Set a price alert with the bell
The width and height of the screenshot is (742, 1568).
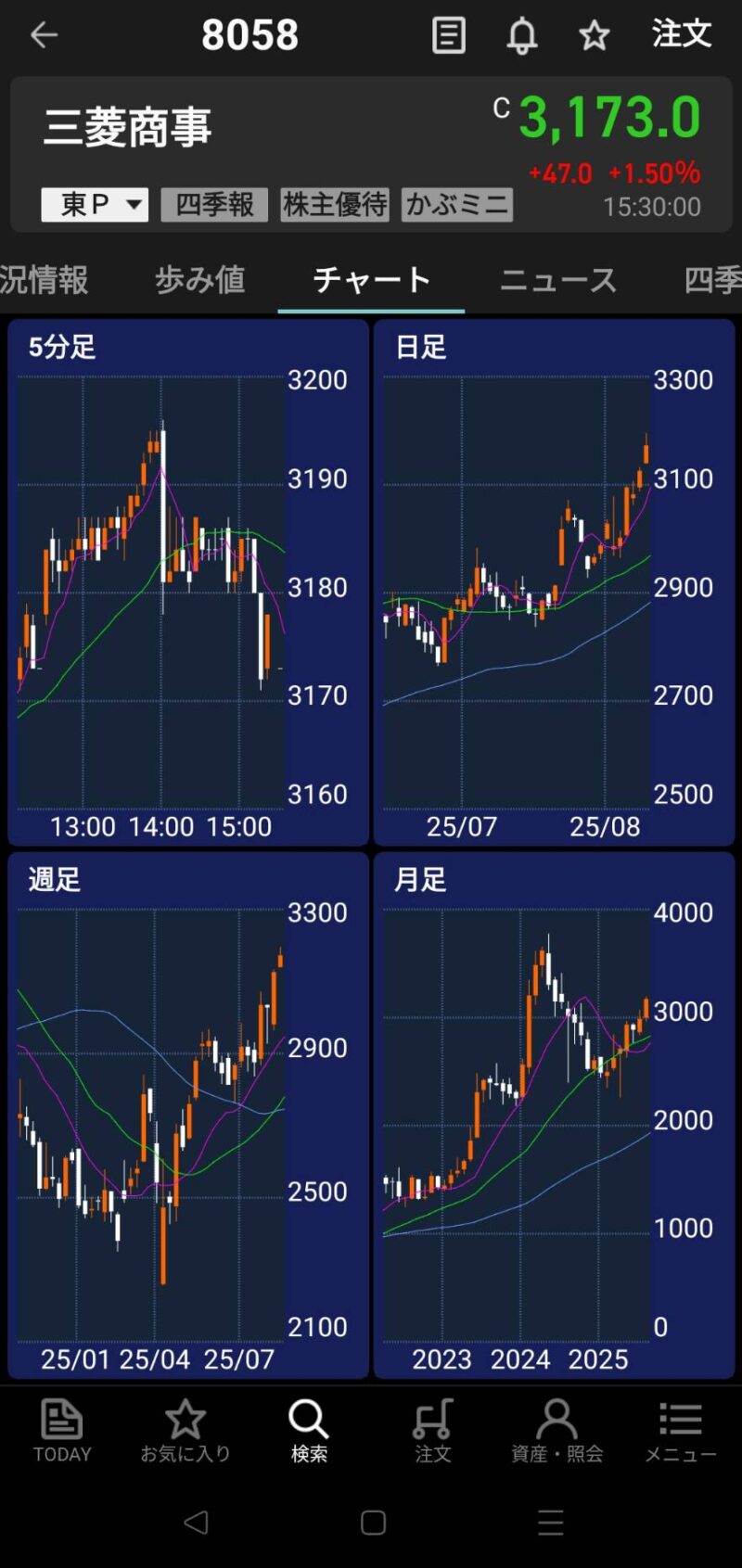coord(522,35)
